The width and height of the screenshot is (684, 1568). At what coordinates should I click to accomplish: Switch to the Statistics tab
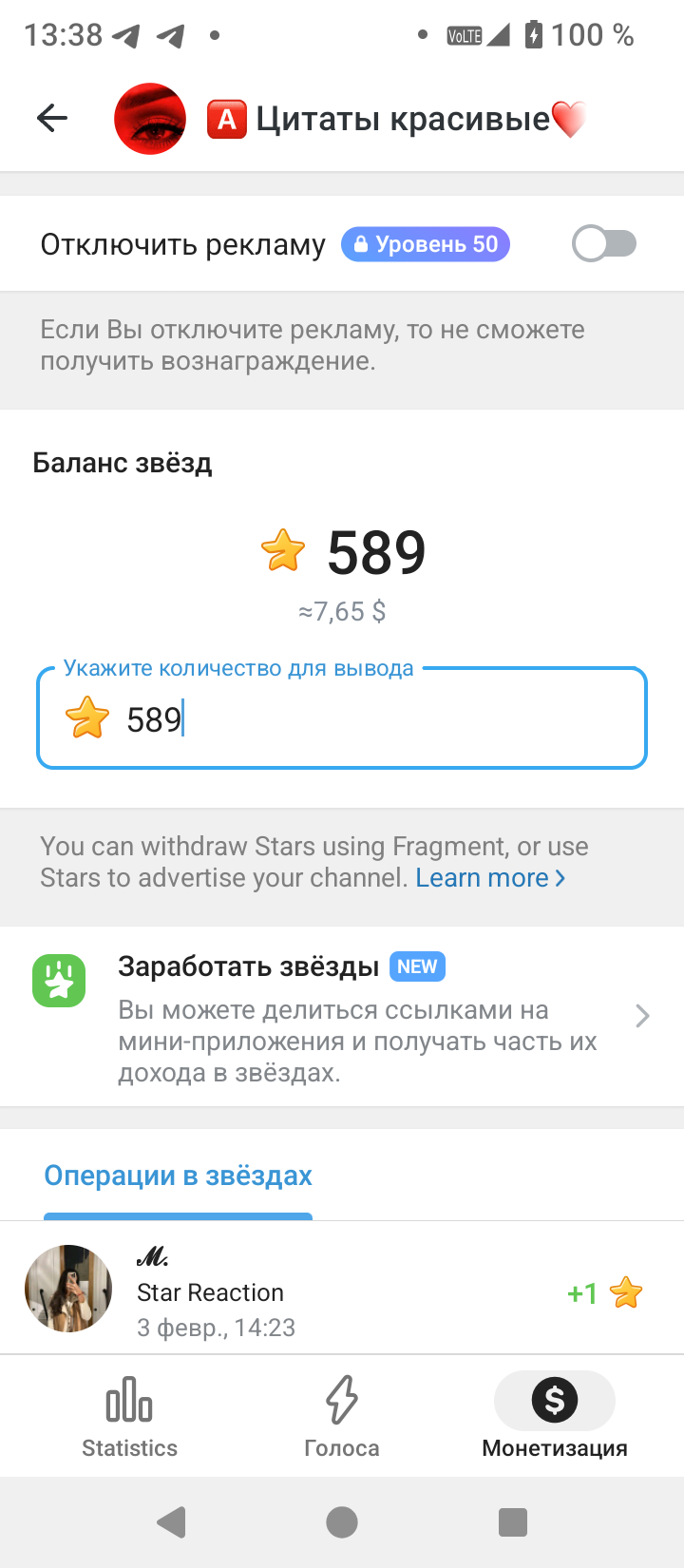129,1418
